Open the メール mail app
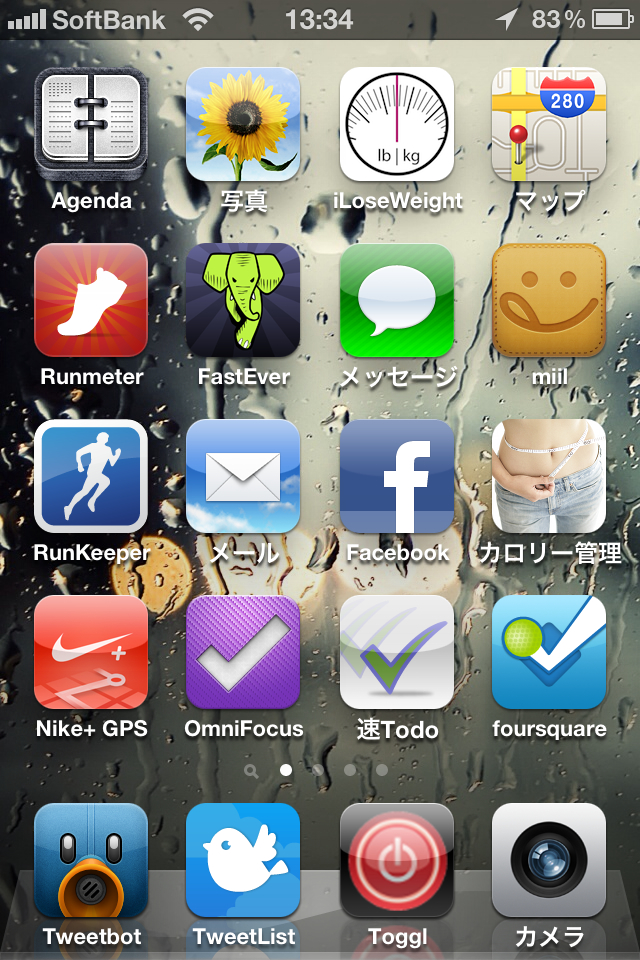Image resolution: width=640 pixels, height=960 pixels. [x=243, y=476]
